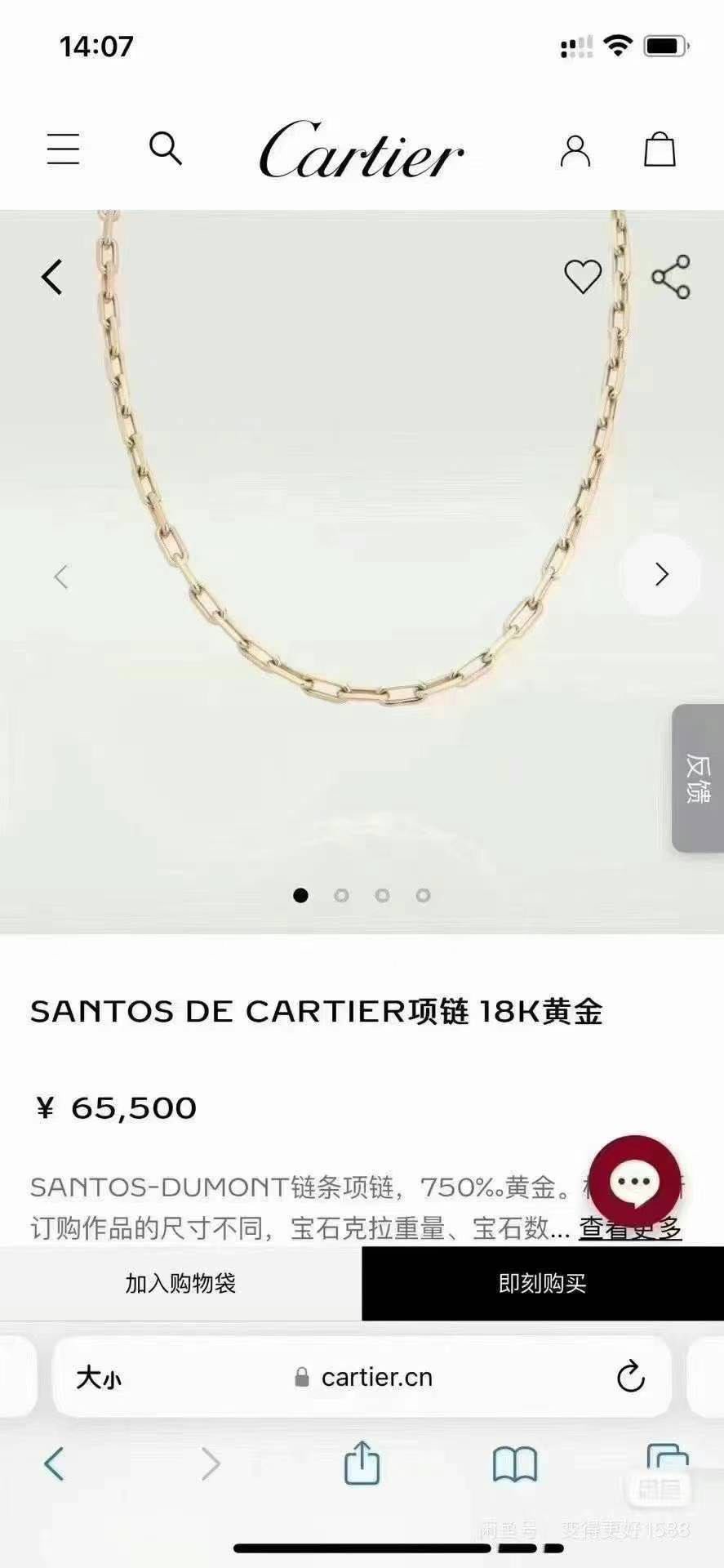Expand description via 查看更多
724x1568 pixels.
[x=630, y=1227]
